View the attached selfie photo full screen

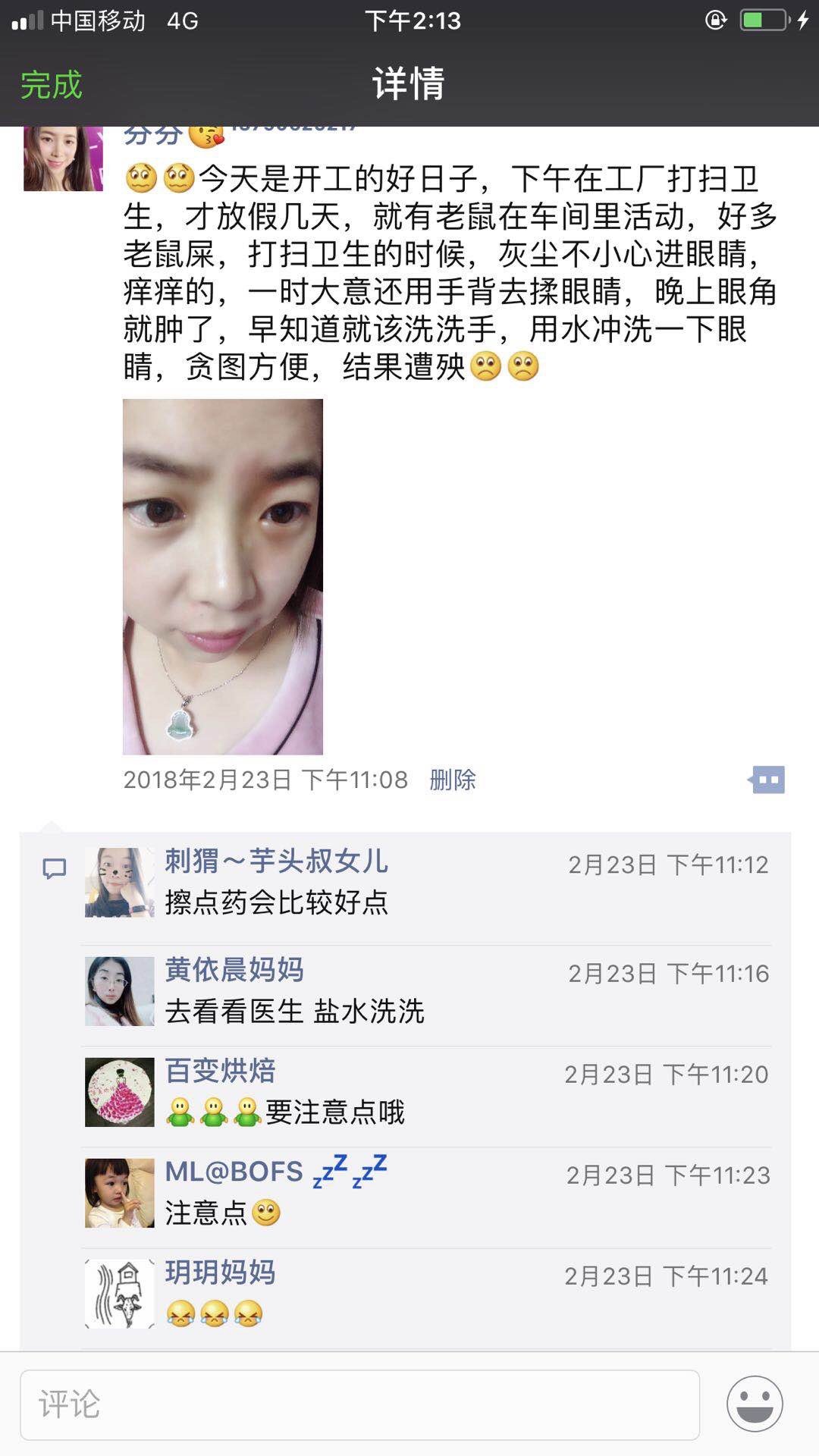coord(222,576)
